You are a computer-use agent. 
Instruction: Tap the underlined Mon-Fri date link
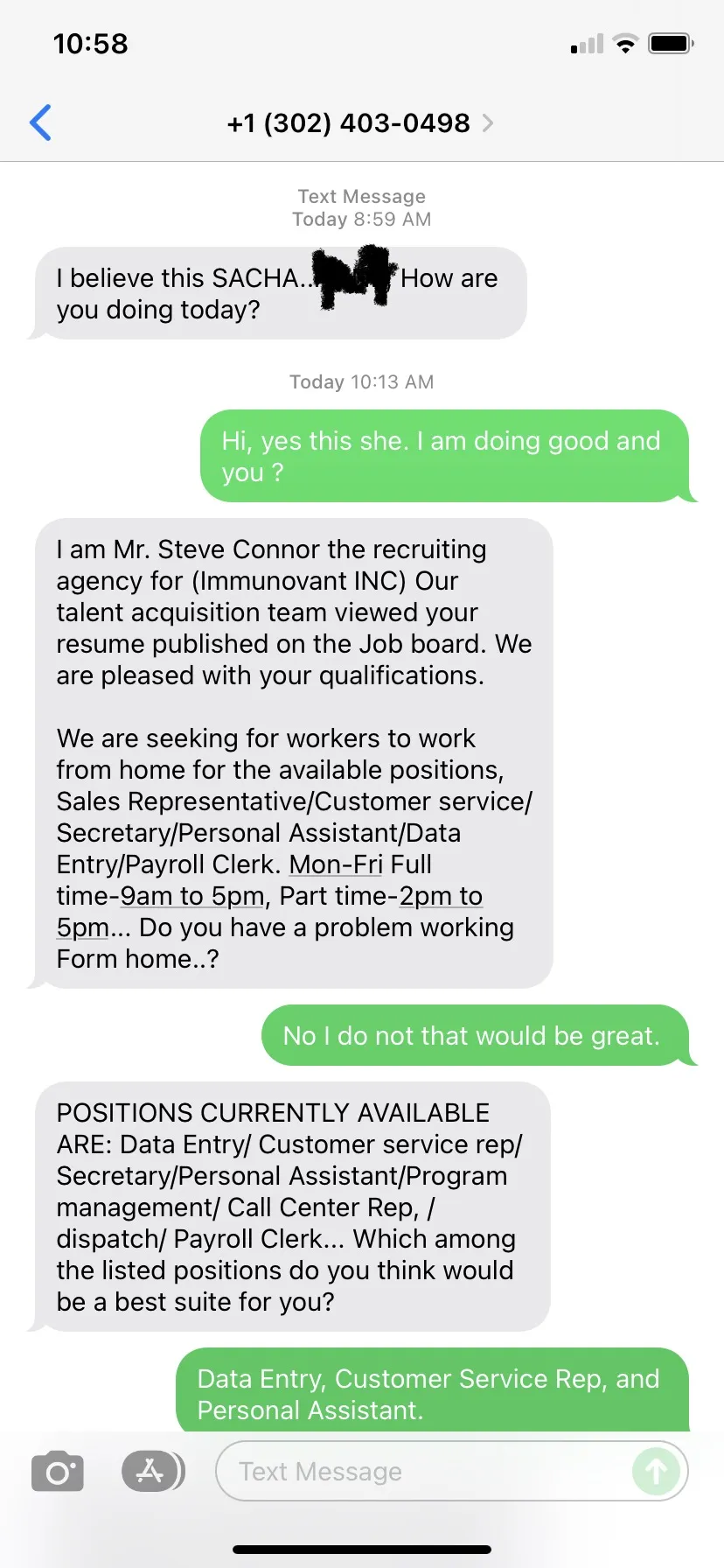coord(336,864)
